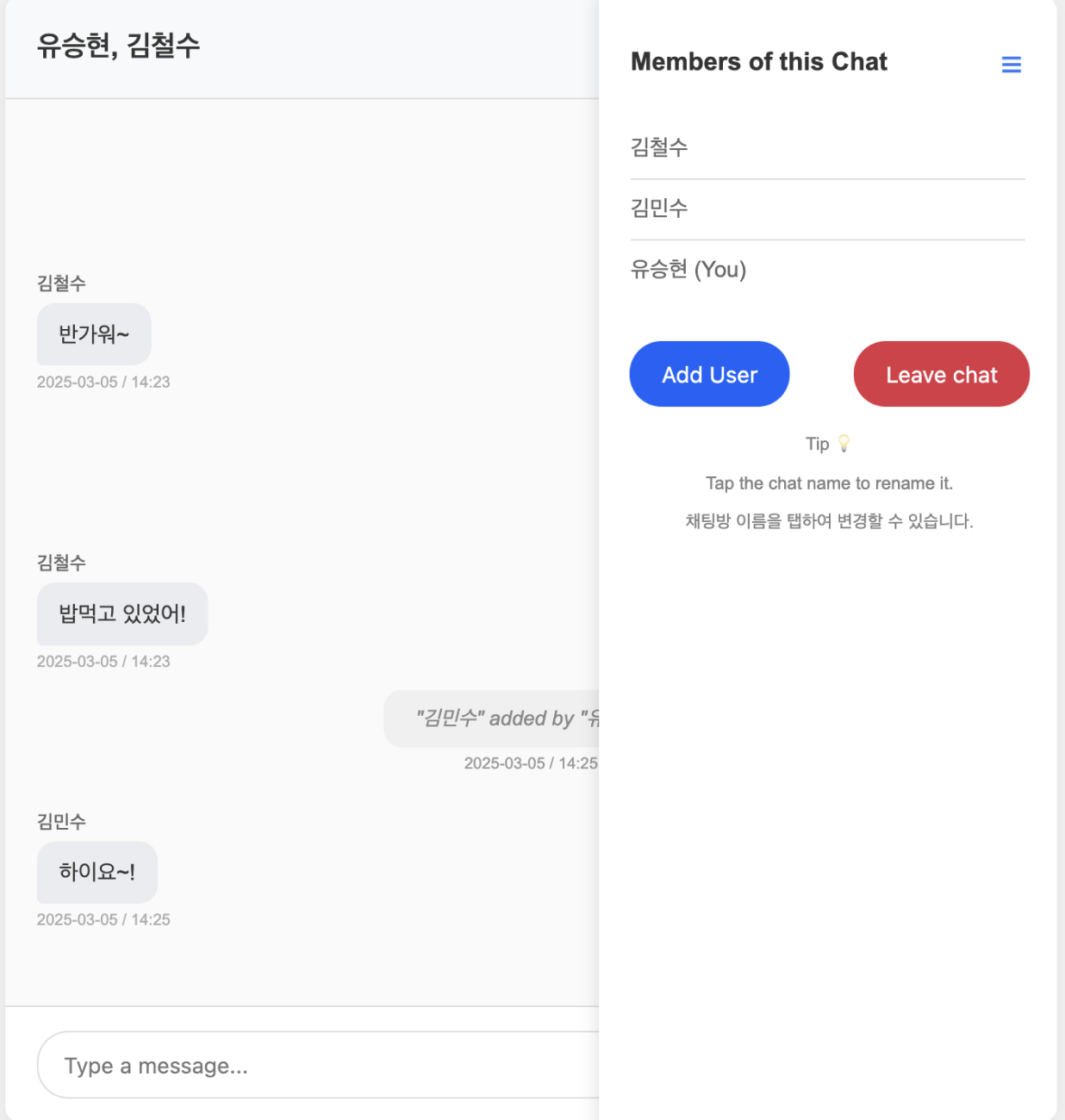This screenshot has height=1120, width=1065.
Task: Tap the Add User button
Action: [x=709, y=375]
